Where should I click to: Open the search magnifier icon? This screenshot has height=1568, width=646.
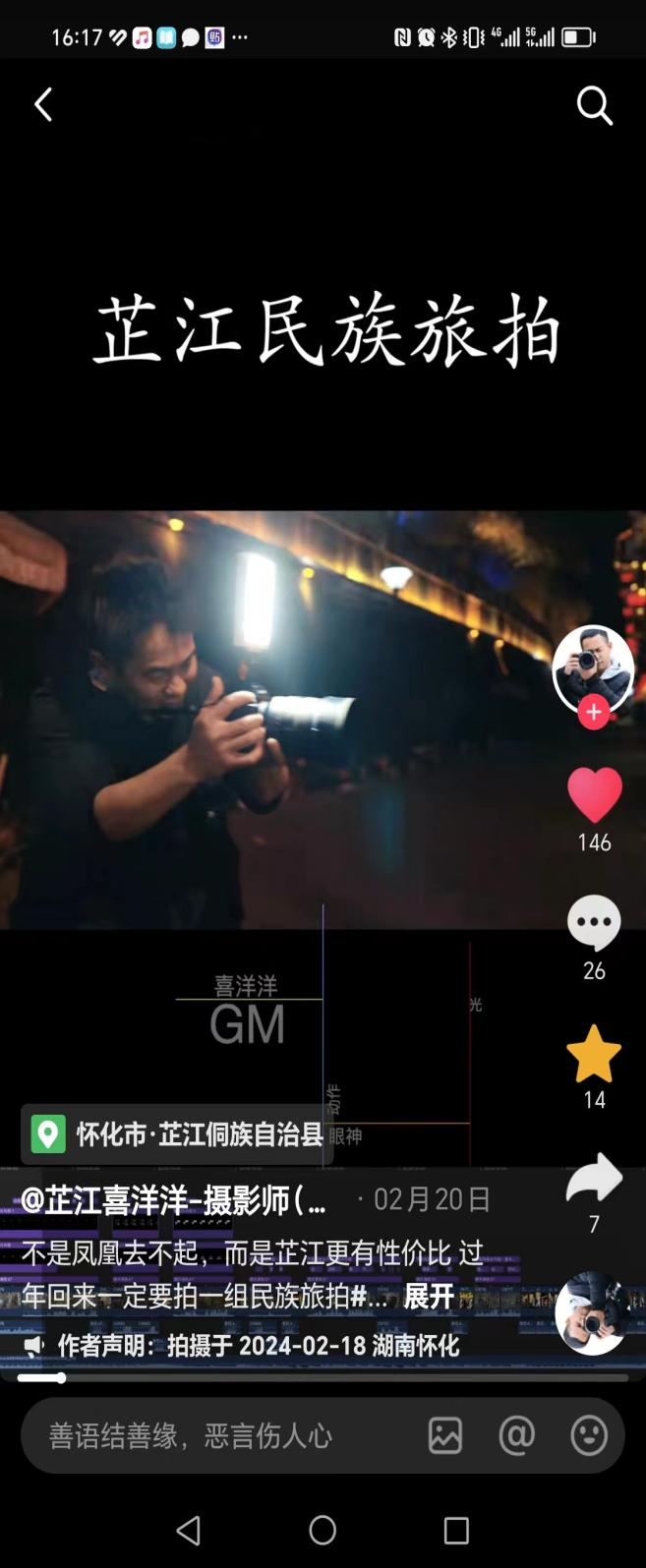pos(594,105)
